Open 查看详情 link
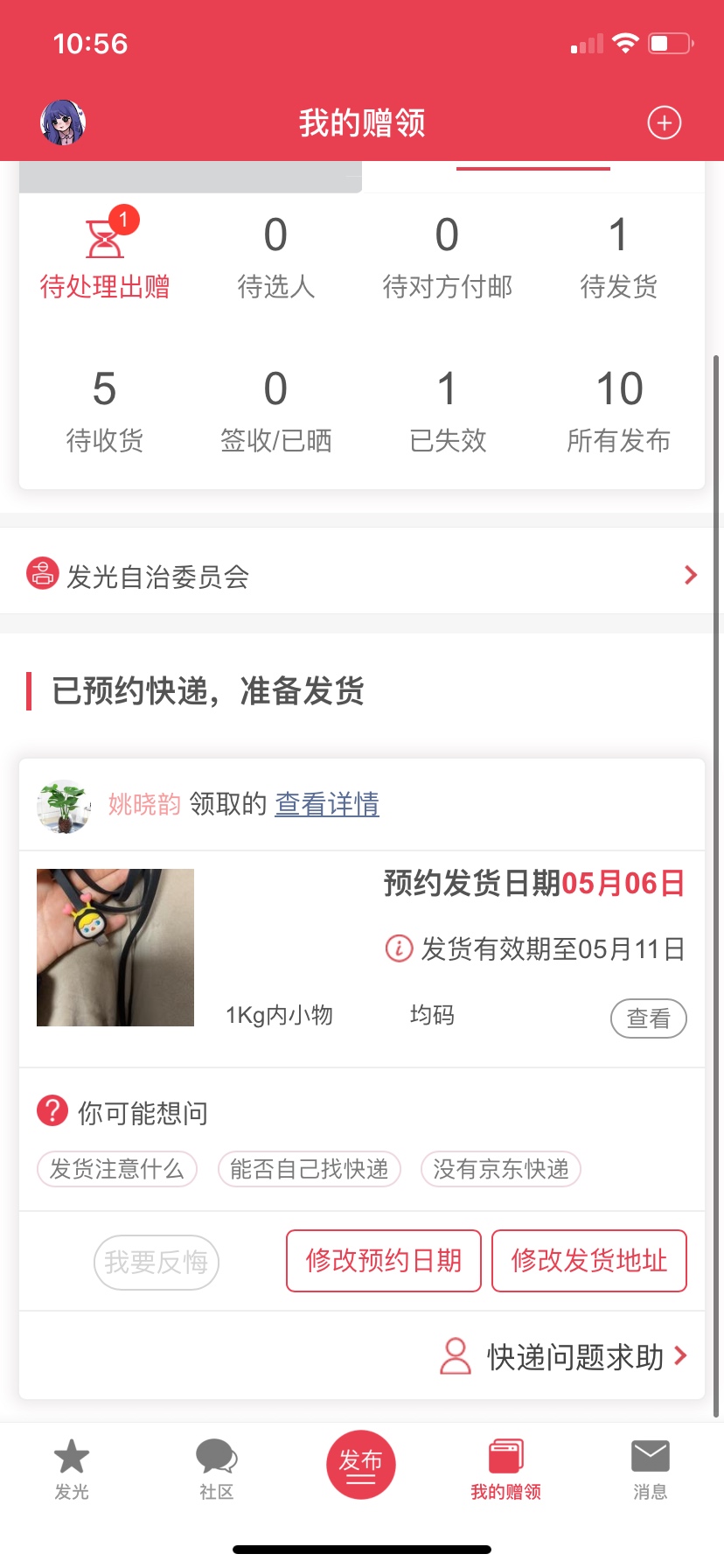 tap(327, 803)
